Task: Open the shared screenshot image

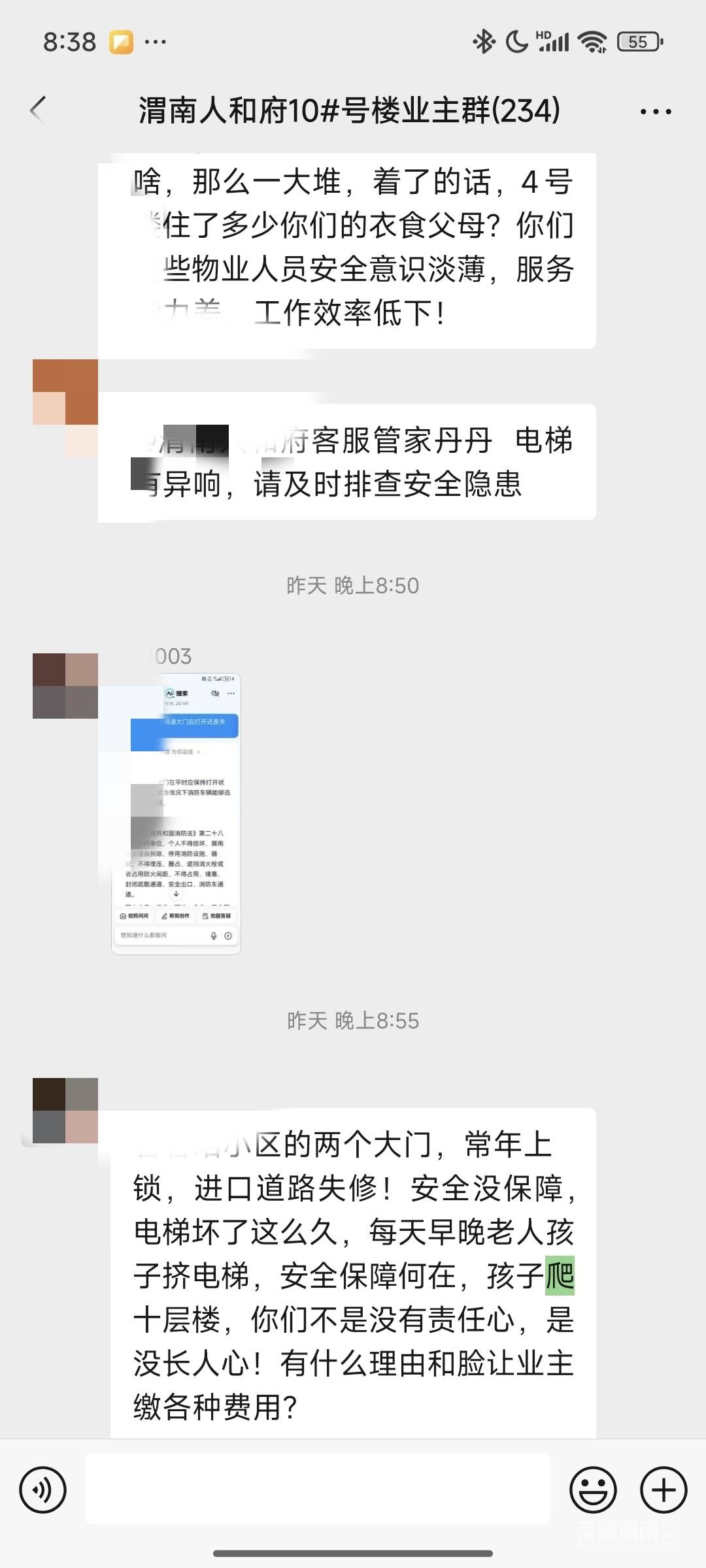Action: coord(176,813)
